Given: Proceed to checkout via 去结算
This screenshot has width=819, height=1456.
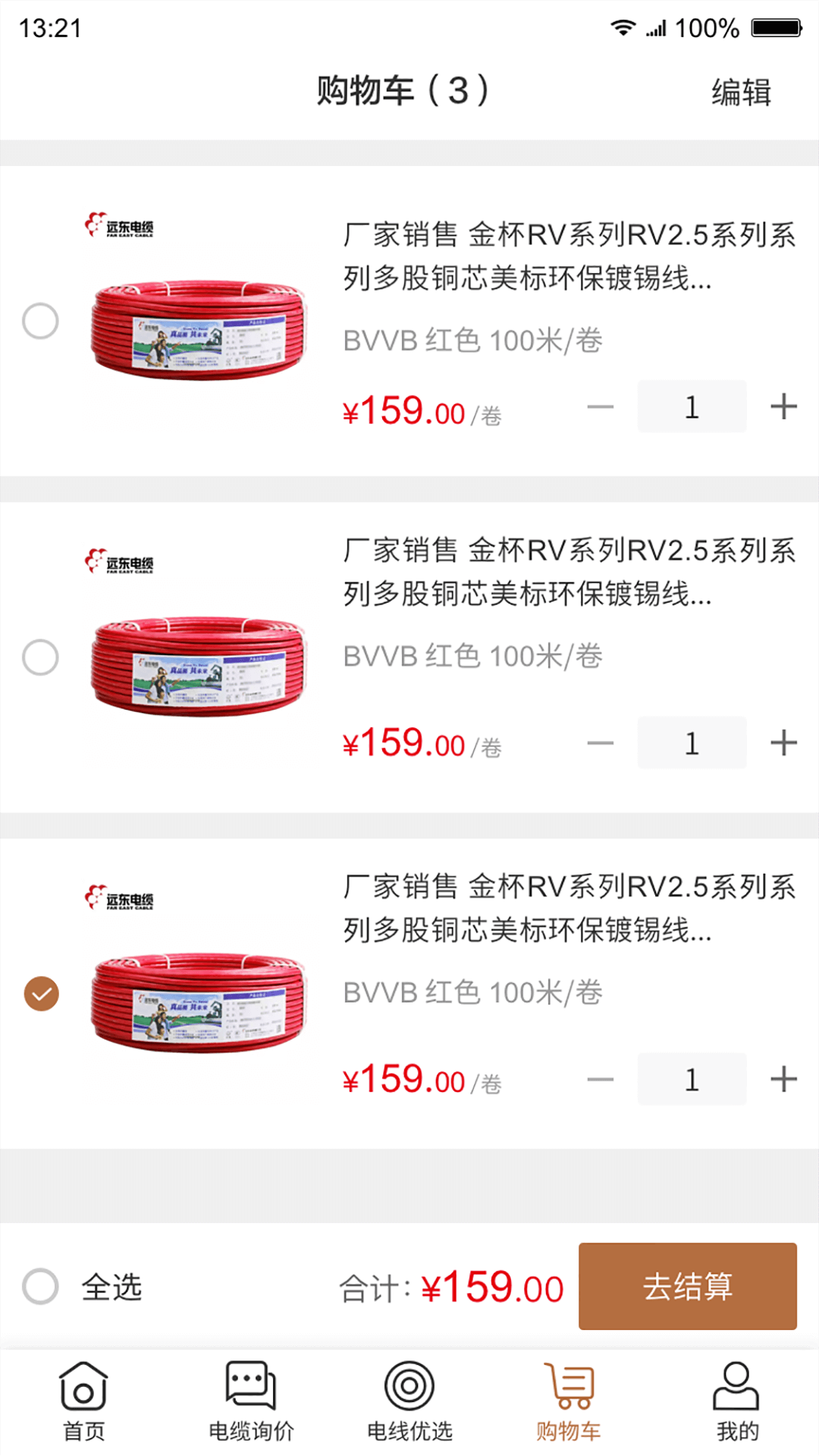Looking at the screenshot, I should point(687,1286).
